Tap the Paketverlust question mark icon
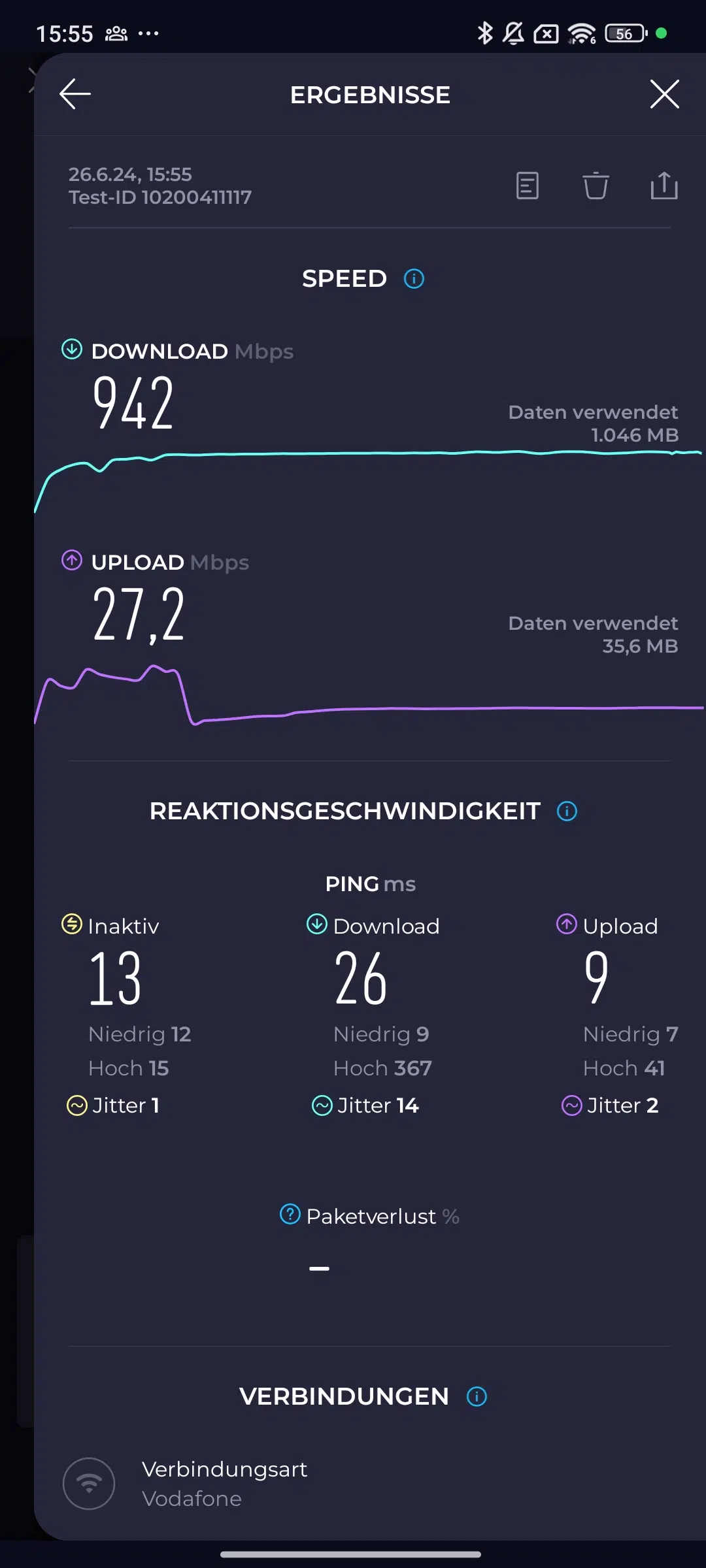 [x=290, y=1215]
